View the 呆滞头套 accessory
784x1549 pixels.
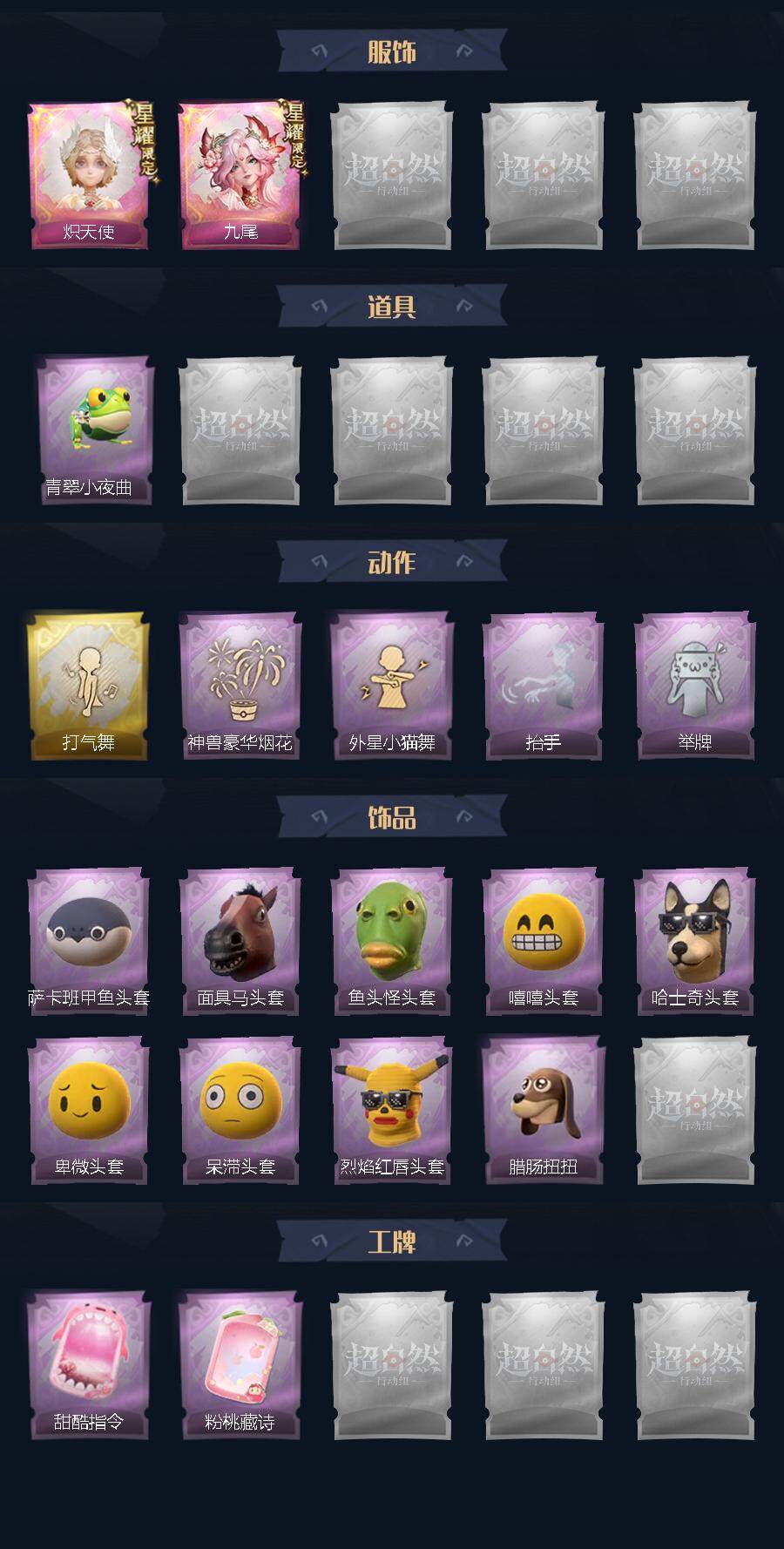tap(240, 1111)
